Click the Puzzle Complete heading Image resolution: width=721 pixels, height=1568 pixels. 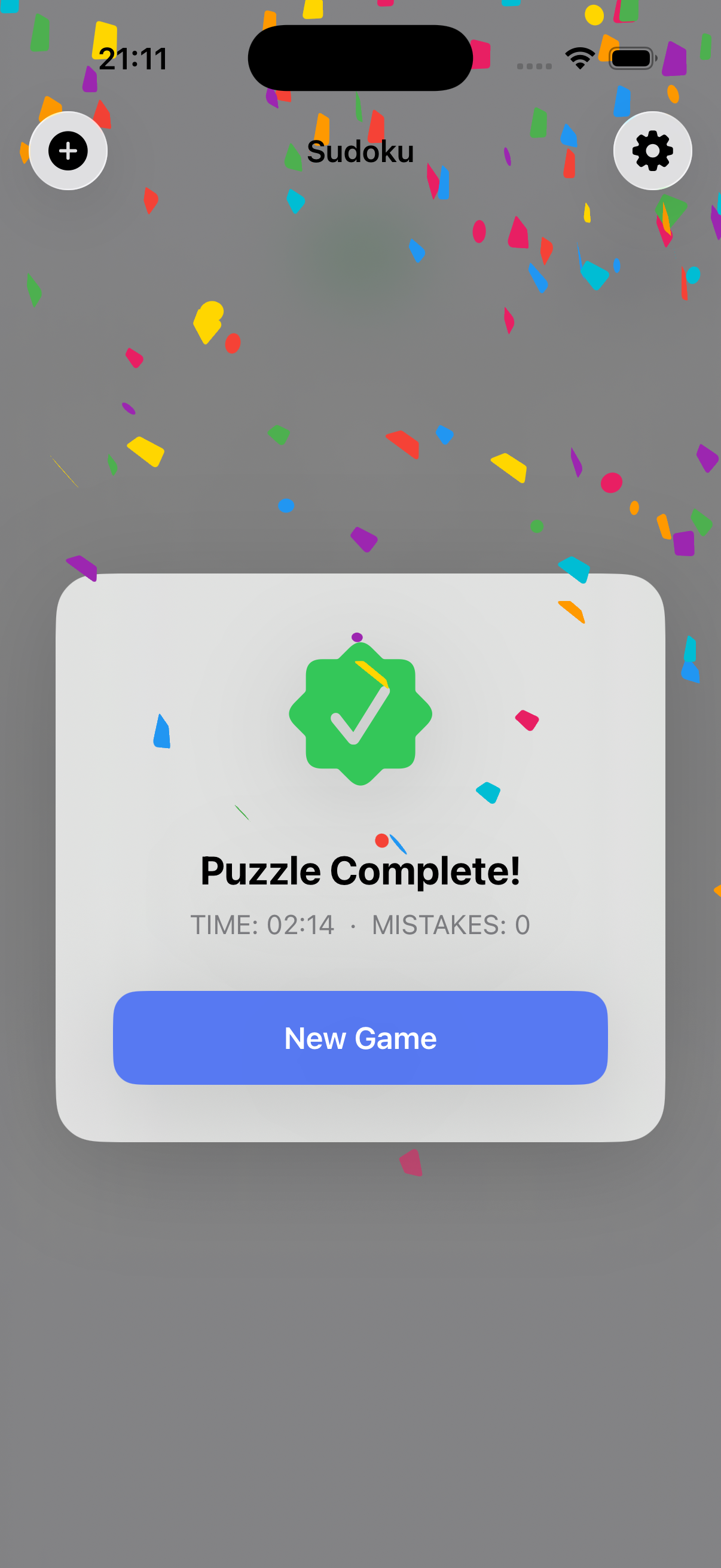point(360,871)
